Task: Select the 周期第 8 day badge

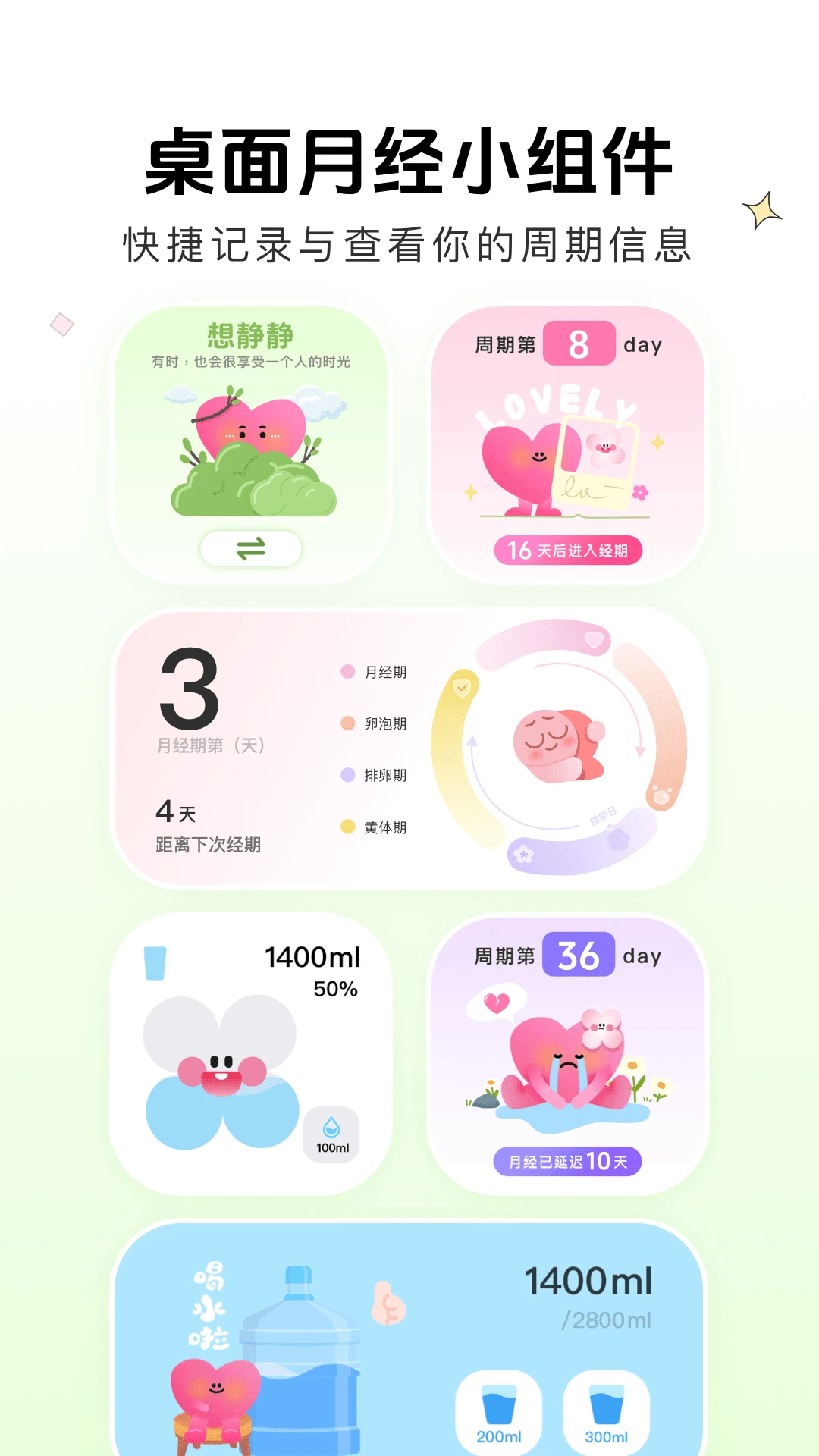Action: pyautogui.click(x=581, y=345)
